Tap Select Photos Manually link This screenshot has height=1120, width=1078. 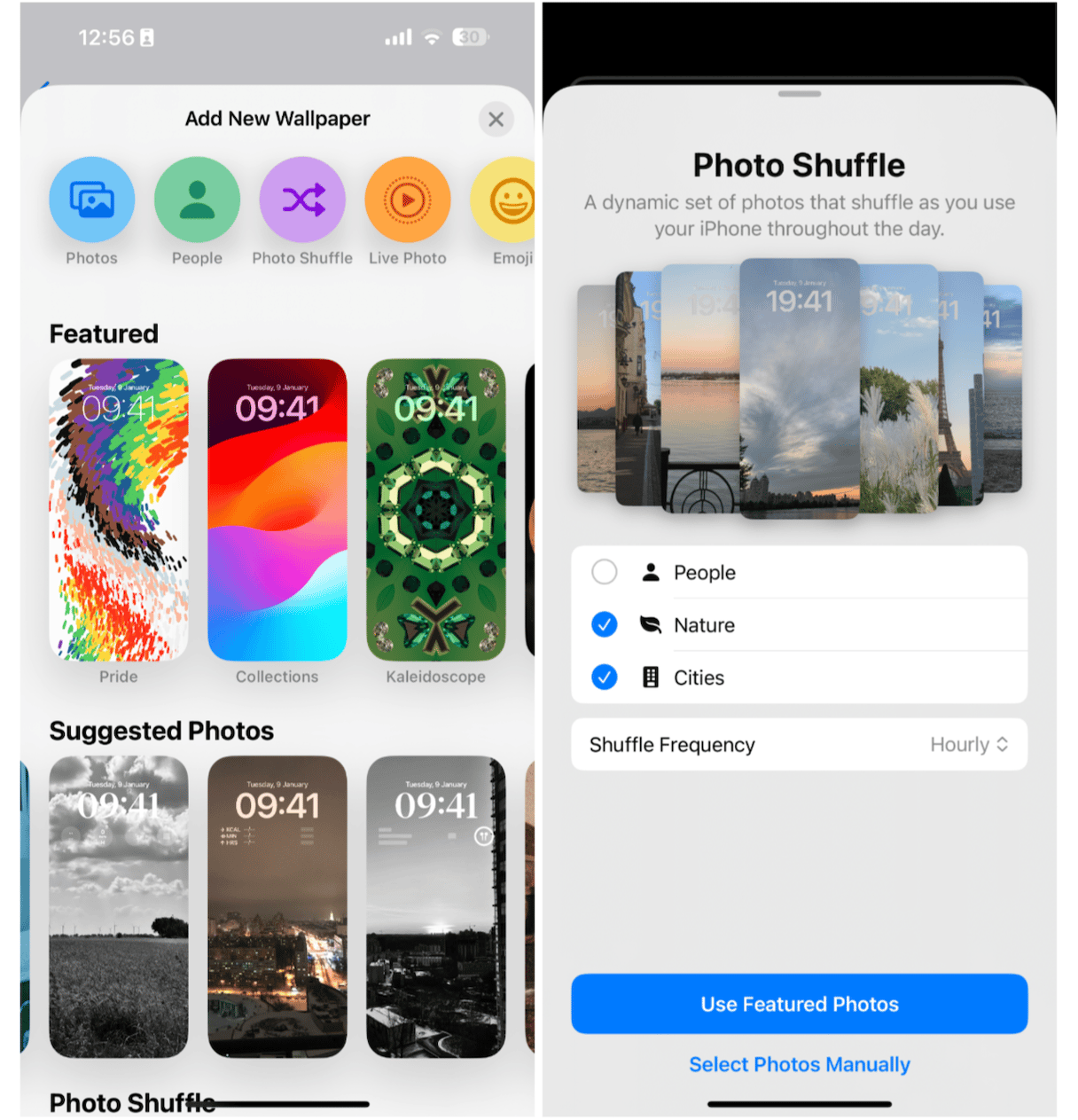coord(799,1064)
